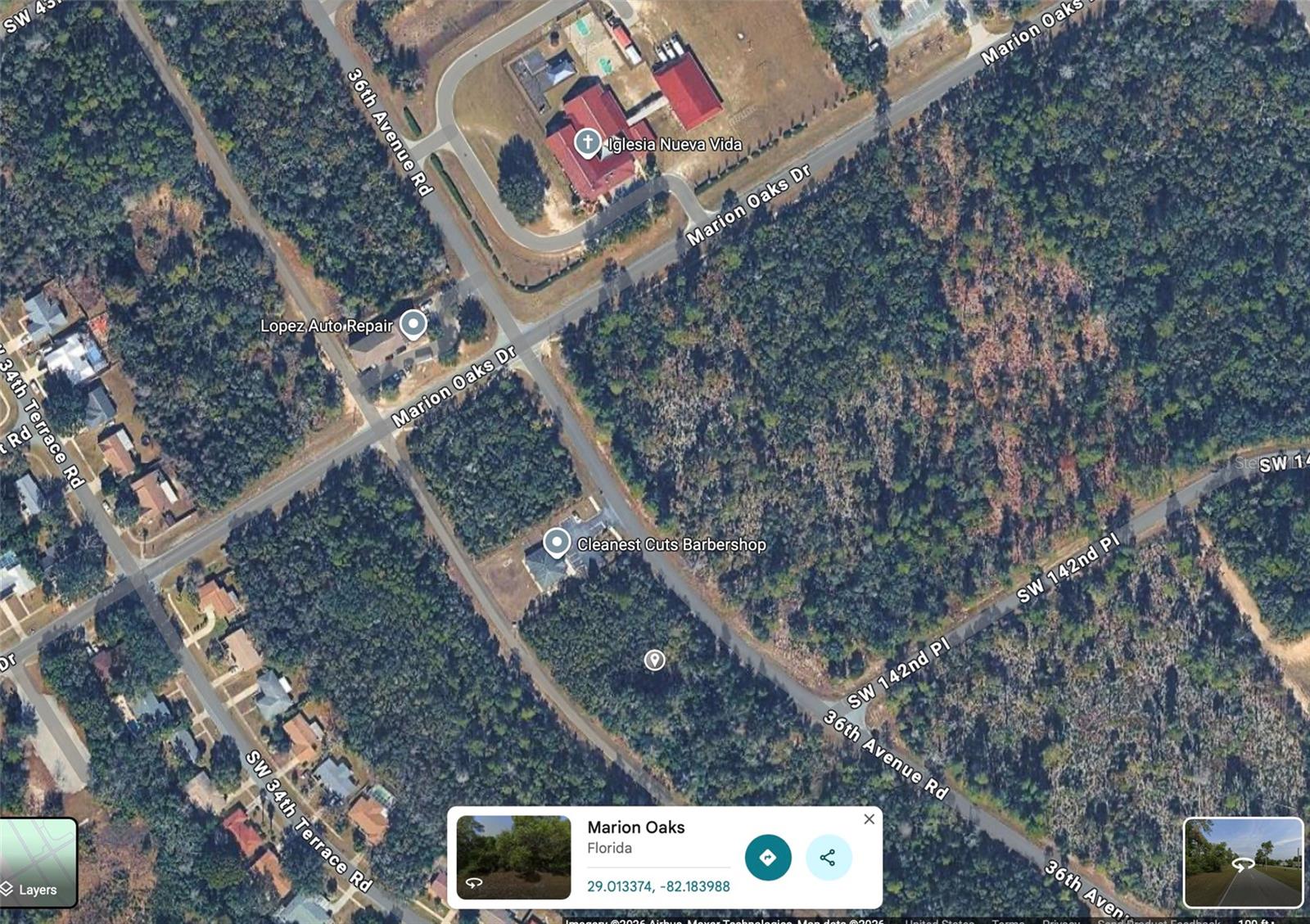1310x924 pixels.
Task: Open the Marion Oaks street photo
Action: point(513,857)
